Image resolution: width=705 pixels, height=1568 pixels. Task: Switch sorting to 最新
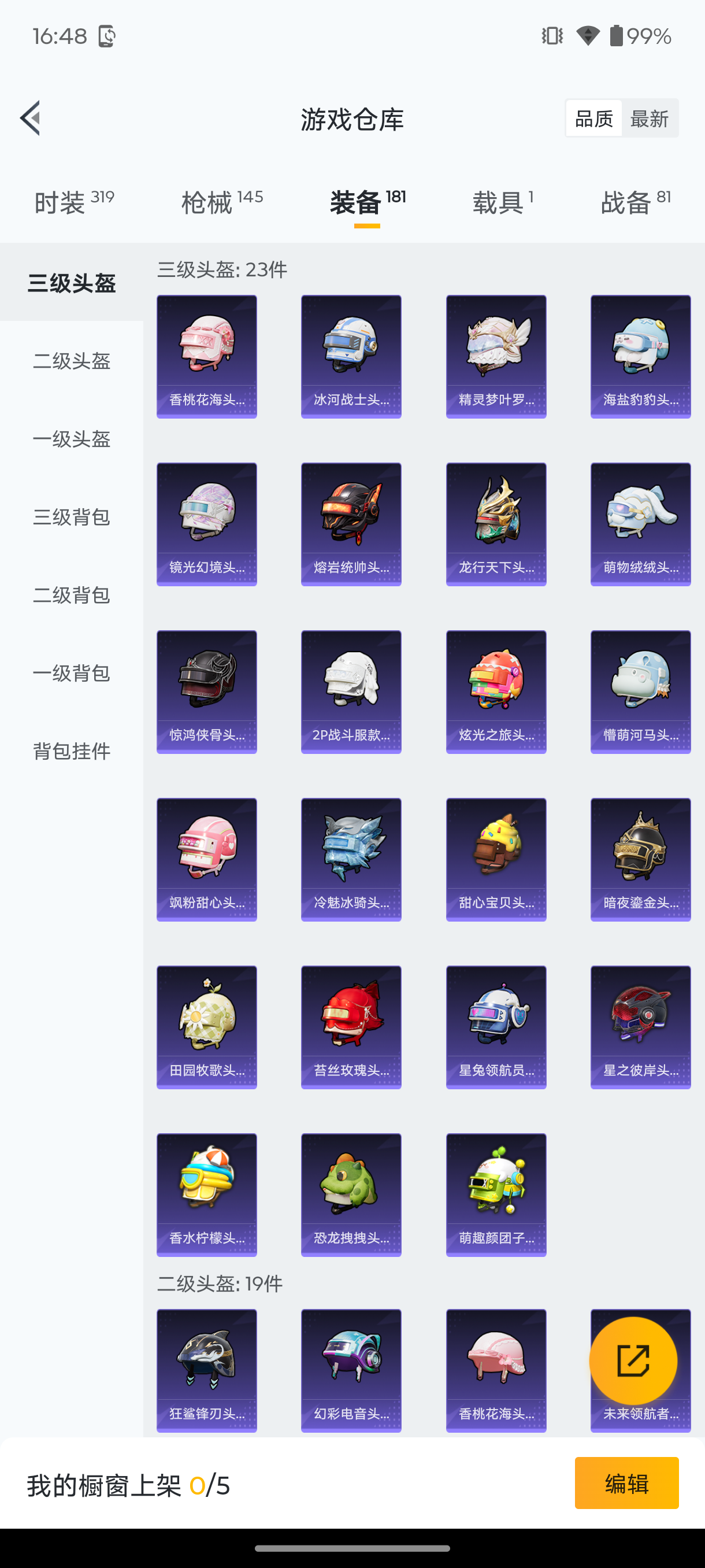(650, 118)
